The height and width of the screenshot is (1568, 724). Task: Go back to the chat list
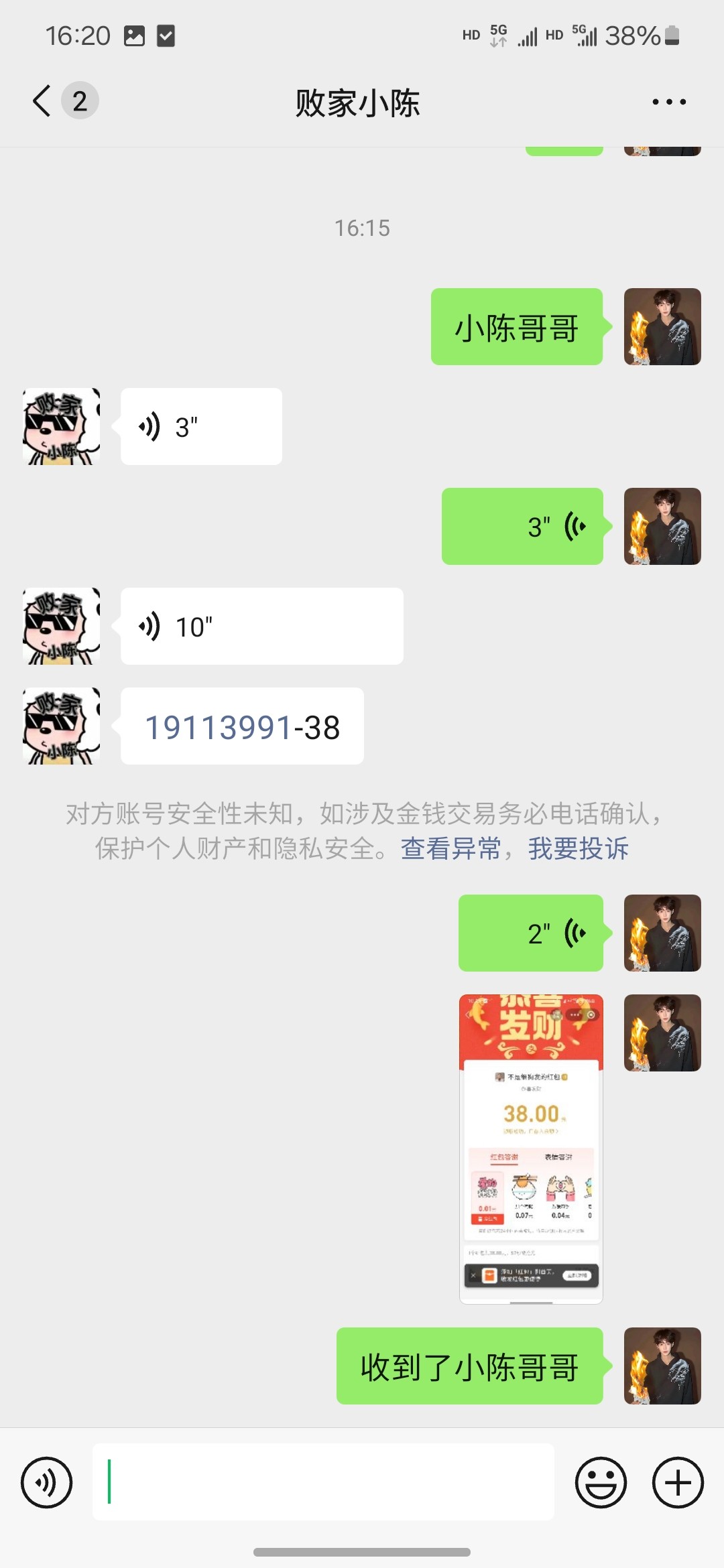coord(42,101)
